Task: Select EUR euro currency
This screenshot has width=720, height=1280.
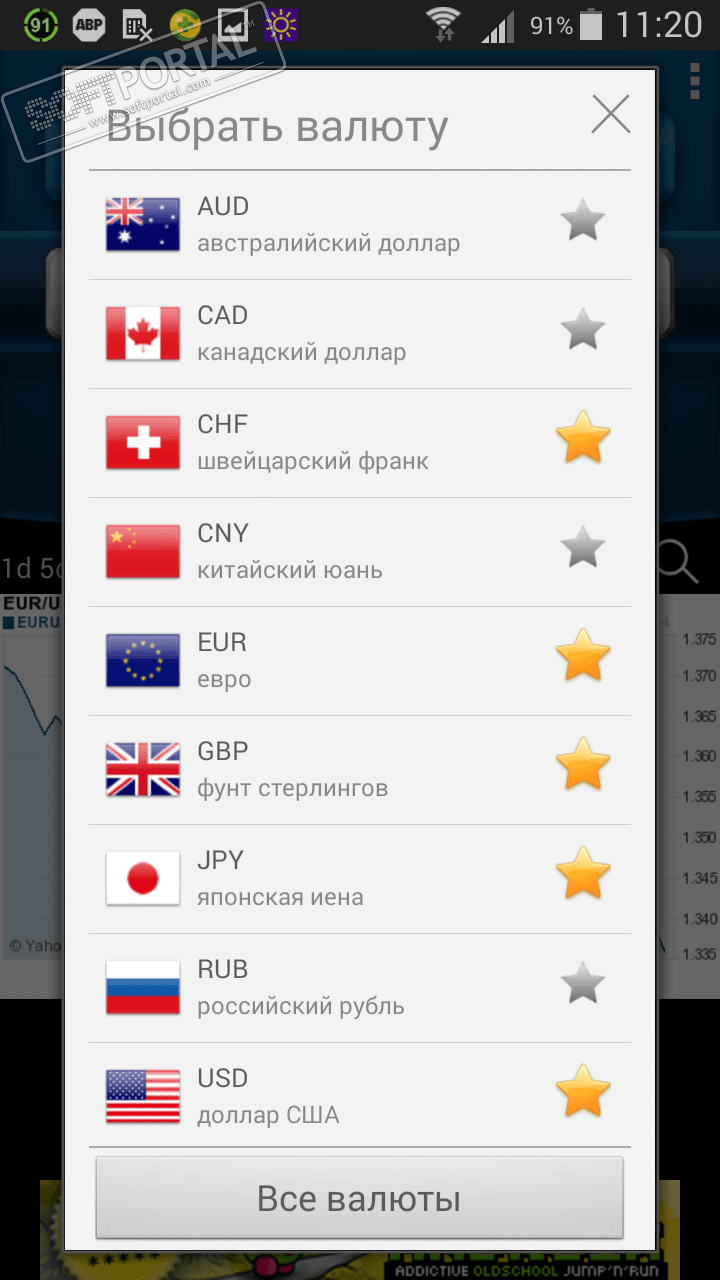Action: tap(328, 661)
